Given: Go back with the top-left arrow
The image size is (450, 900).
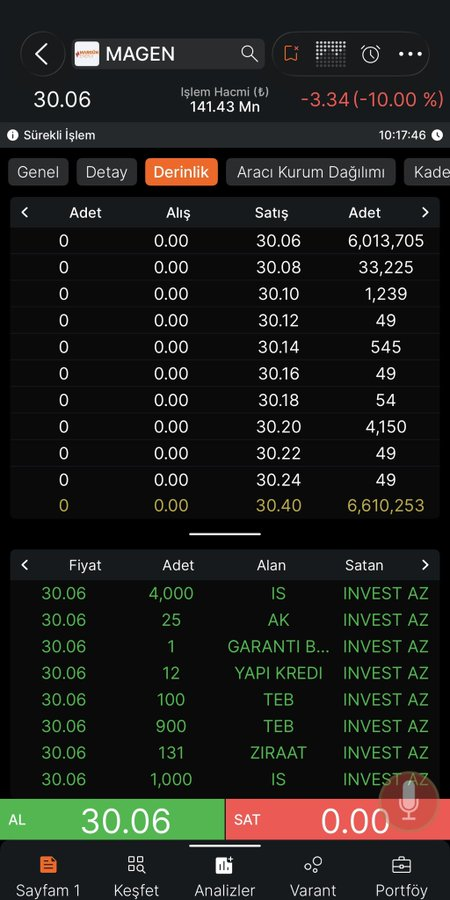Looking at the screenshot, I should (x=42, y=54).
